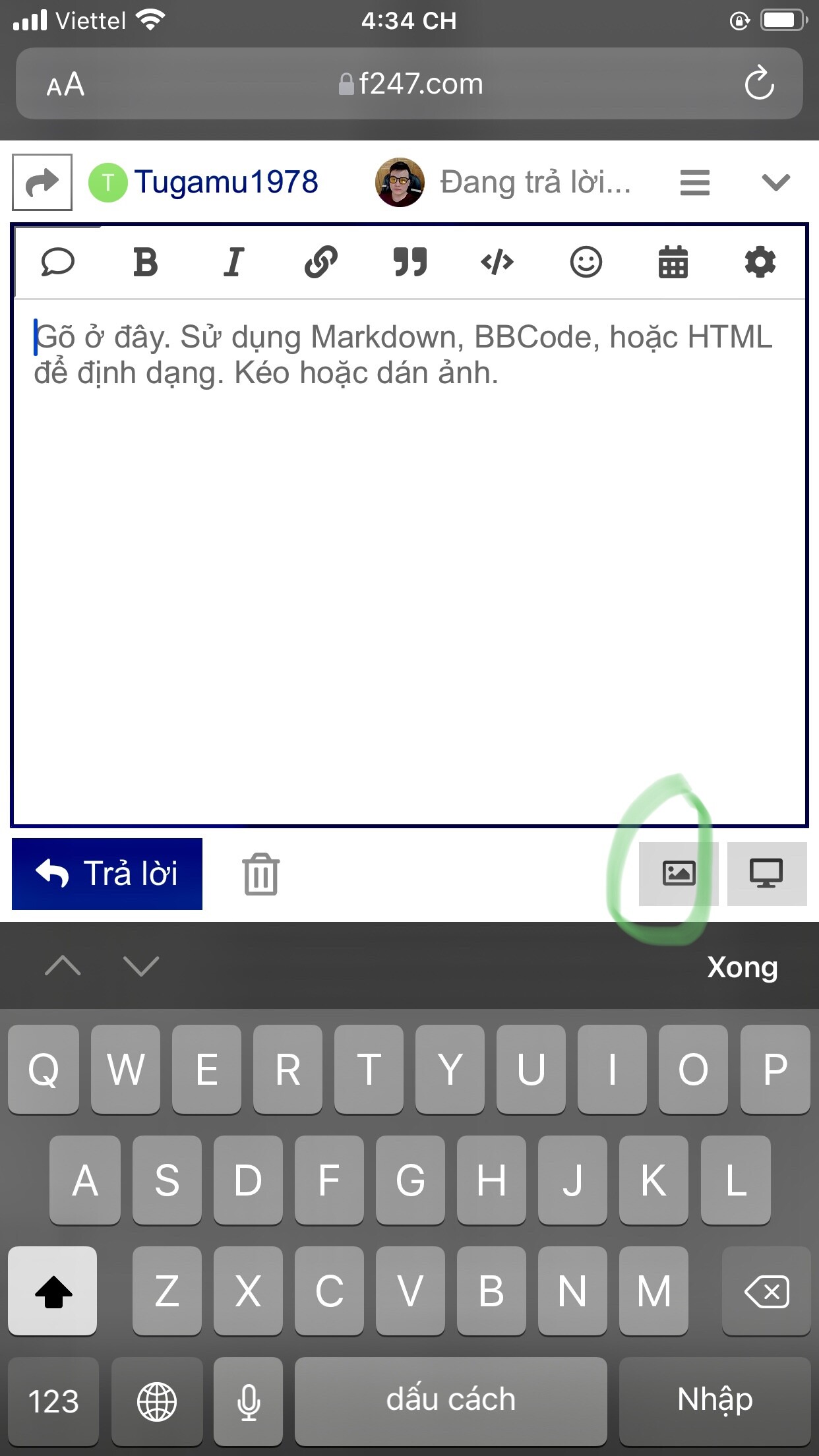
Task: Insert a hyperlink
Action: 321,262
